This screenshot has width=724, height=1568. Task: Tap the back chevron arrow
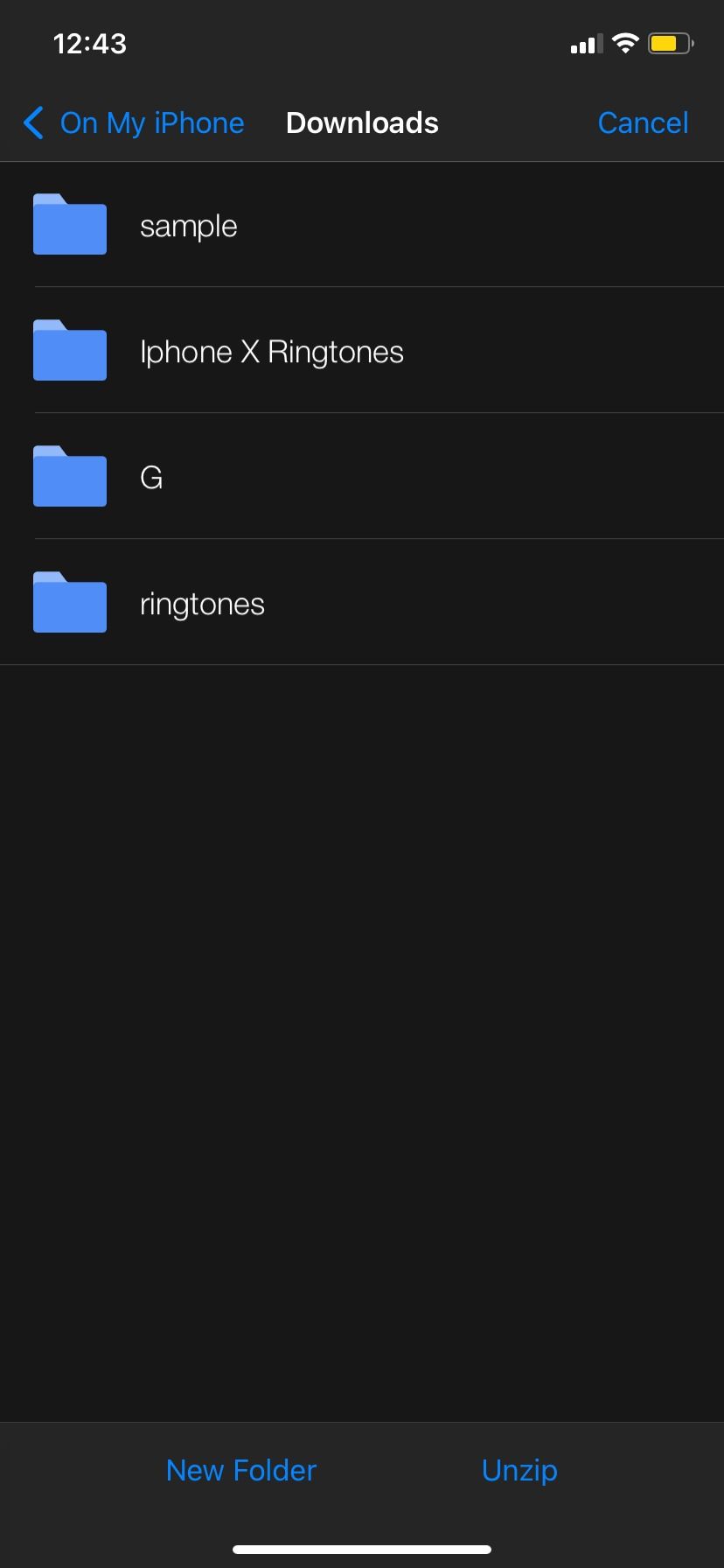point(33,122)
